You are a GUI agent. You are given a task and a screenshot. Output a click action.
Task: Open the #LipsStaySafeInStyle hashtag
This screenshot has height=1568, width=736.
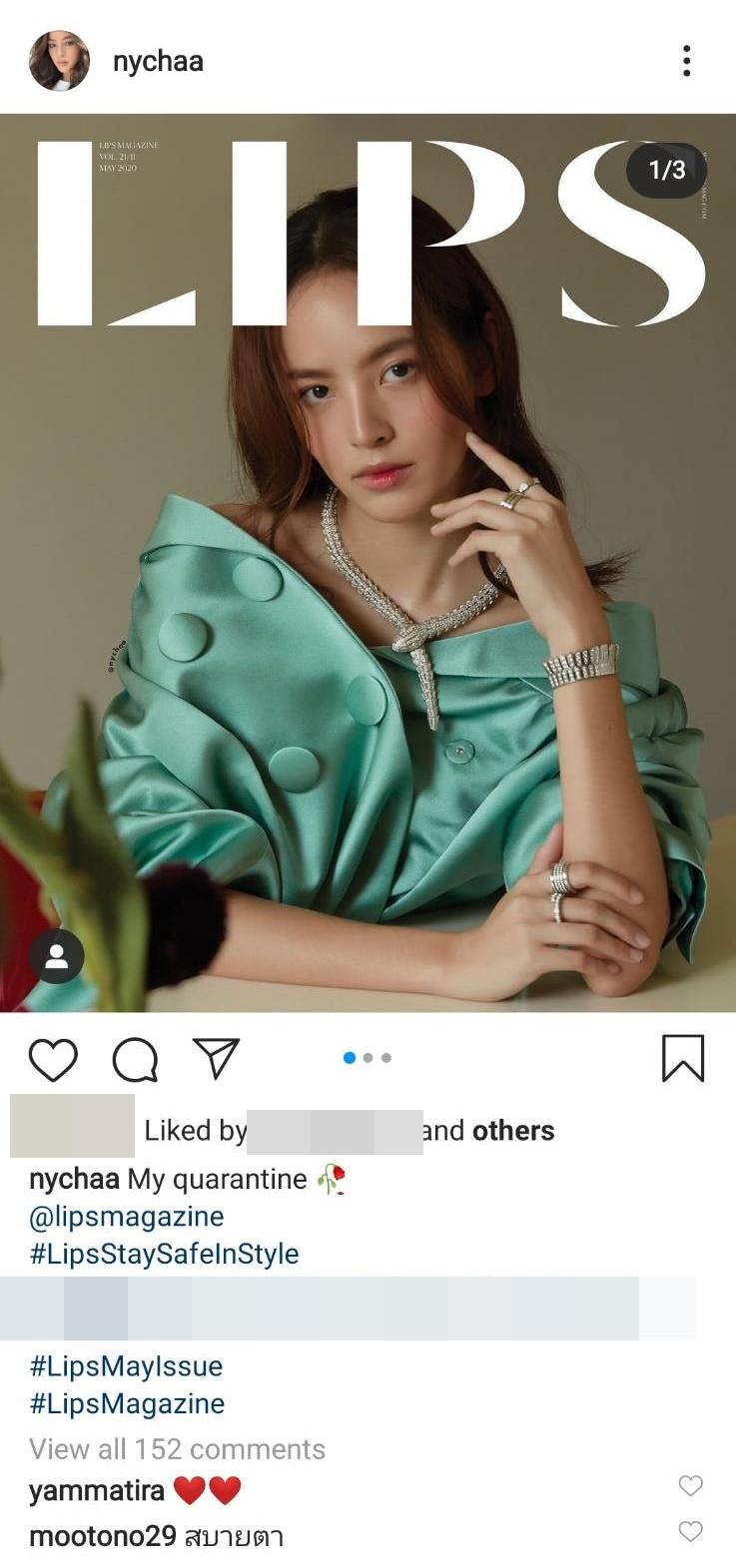click(164, 1254)
